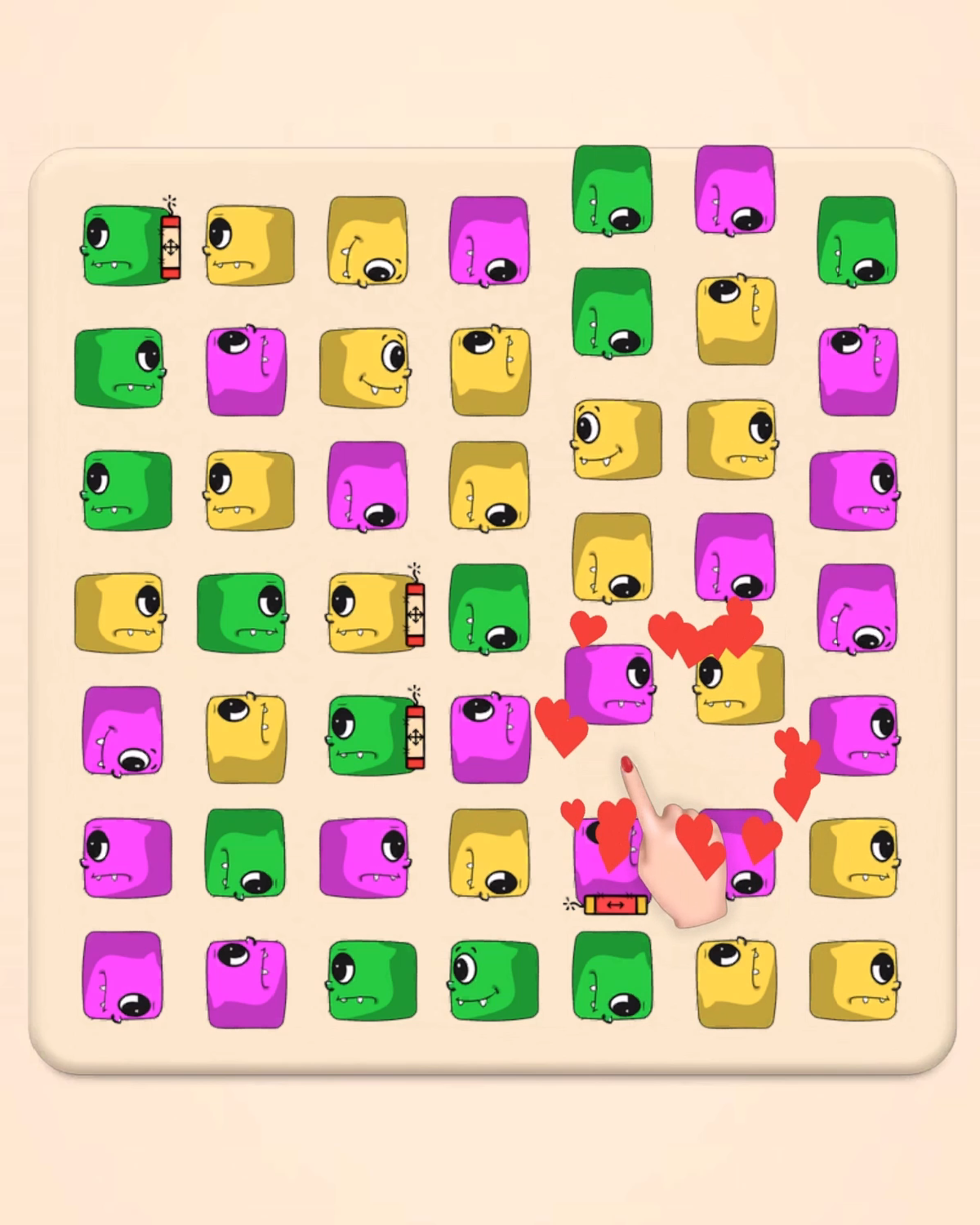Tap the smiling green monster in the bottom row
Viewport: 980px width, 1225px height.
coord(492,979)
